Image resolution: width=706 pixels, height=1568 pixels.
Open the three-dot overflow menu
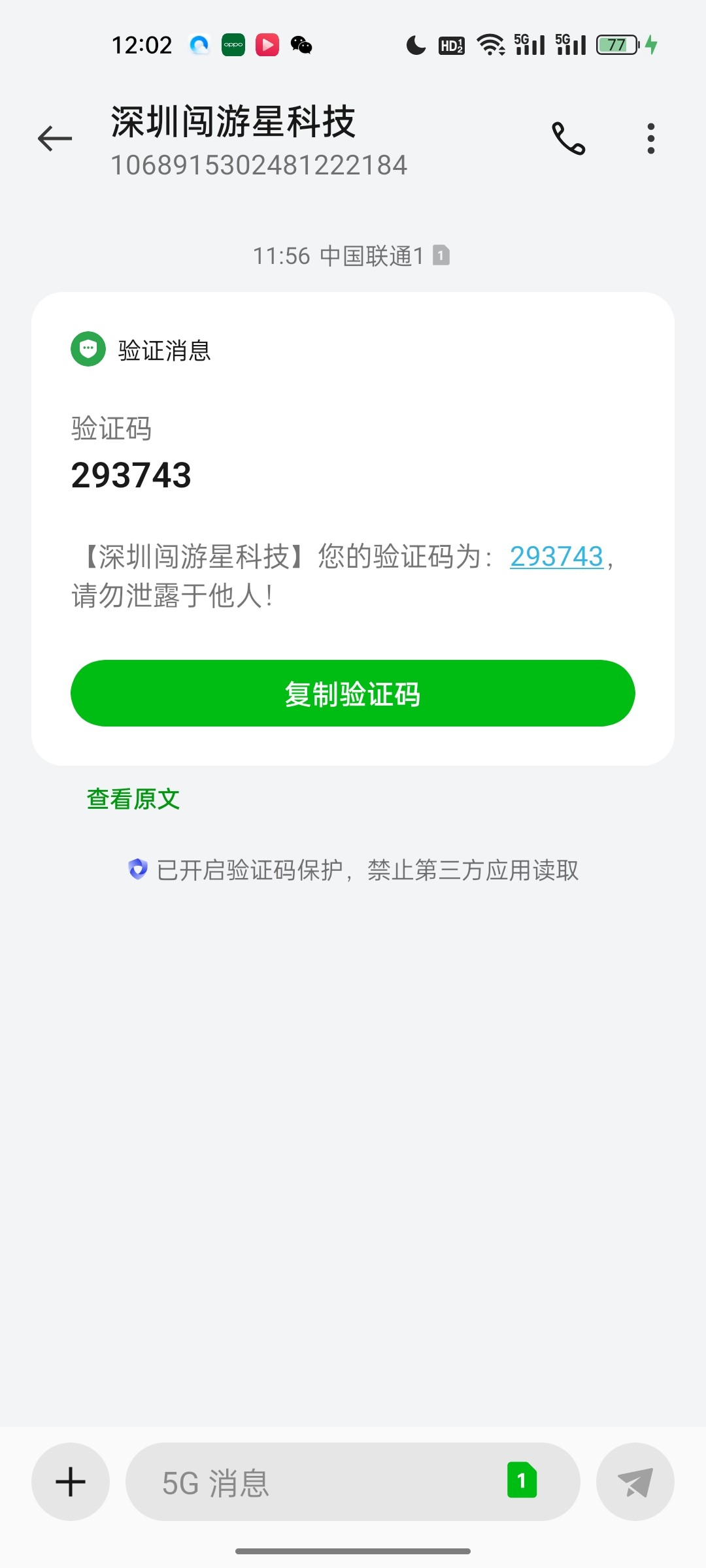650,139
